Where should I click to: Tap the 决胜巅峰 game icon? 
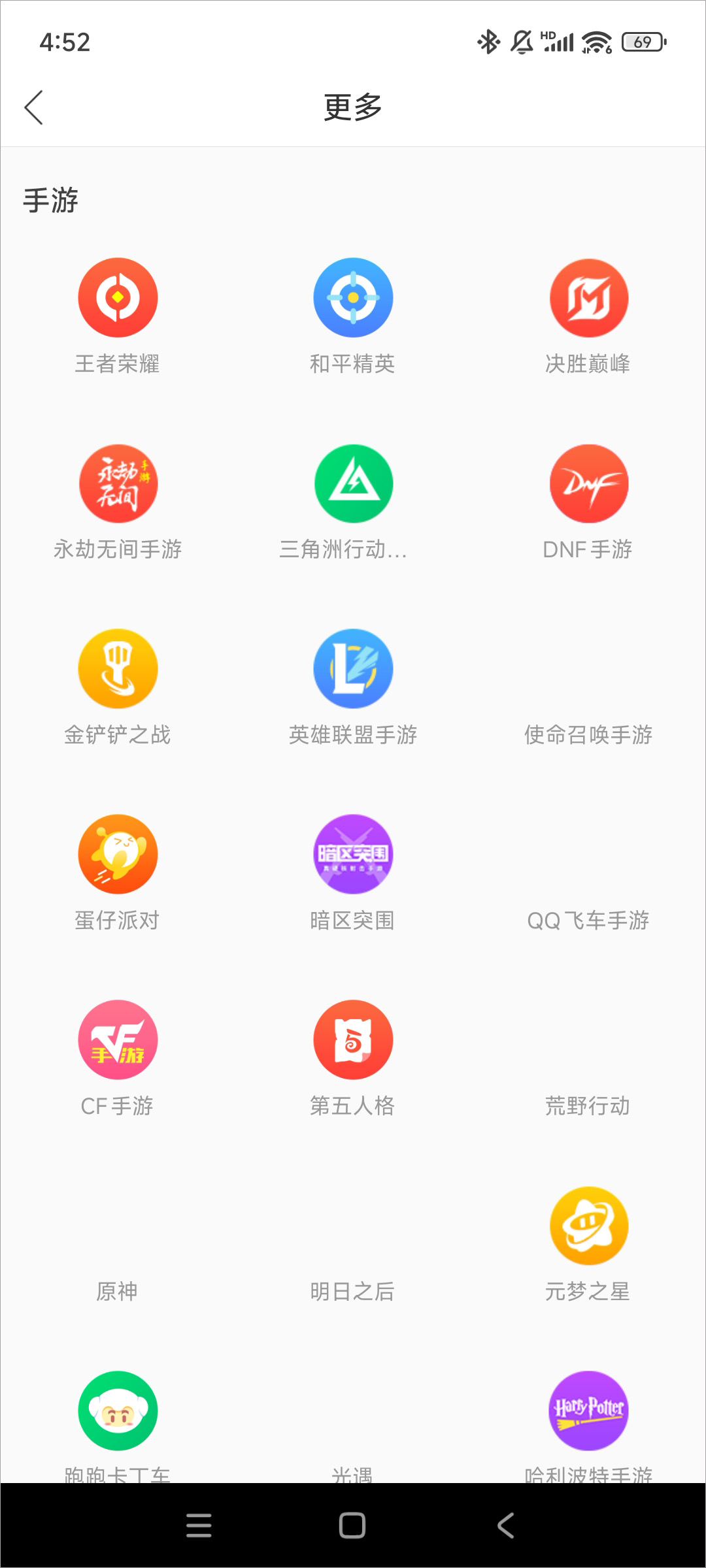pyautogui.click(x=588, y=298)
